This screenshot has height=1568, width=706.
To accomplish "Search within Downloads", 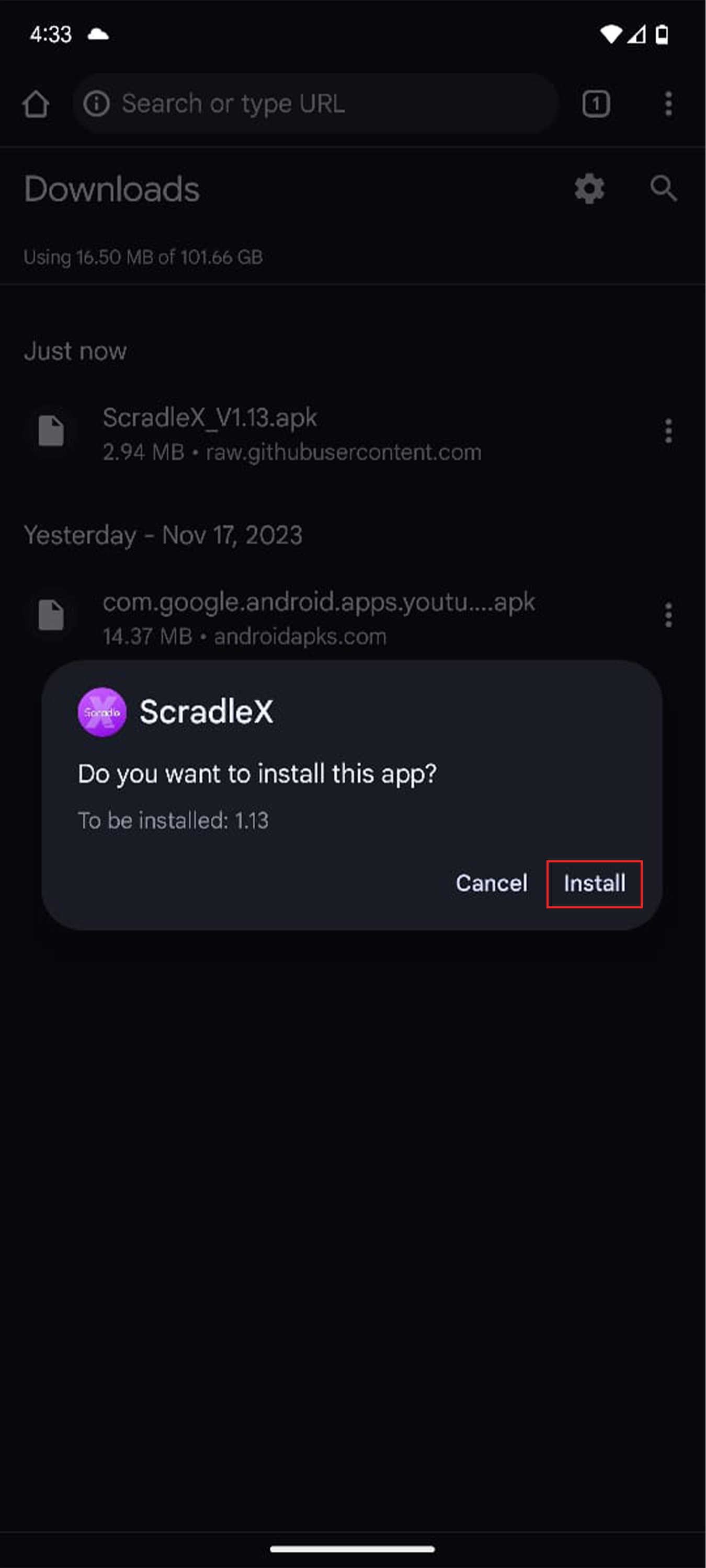I will [663, 189].
